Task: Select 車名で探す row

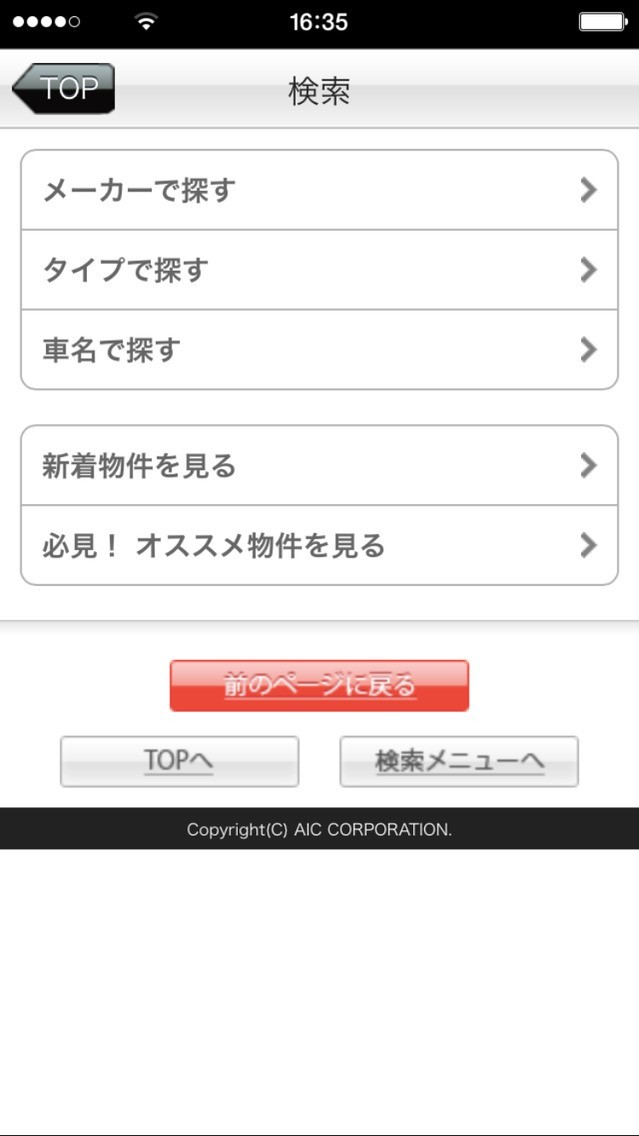Action: click(x=320, y=350)
